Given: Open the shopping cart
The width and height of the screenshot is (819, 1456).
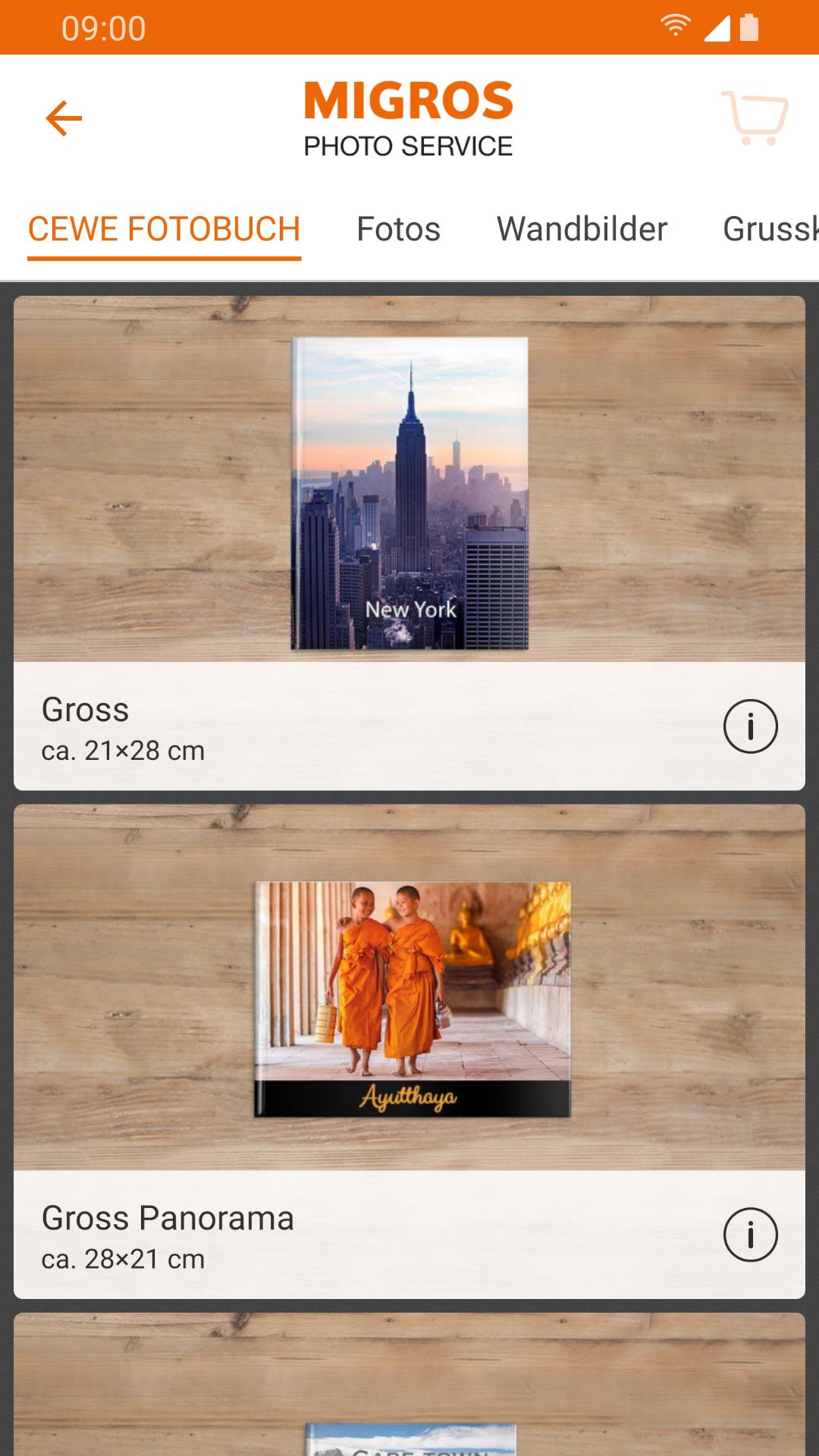Looking at the screenshot, I should point(755,118).
